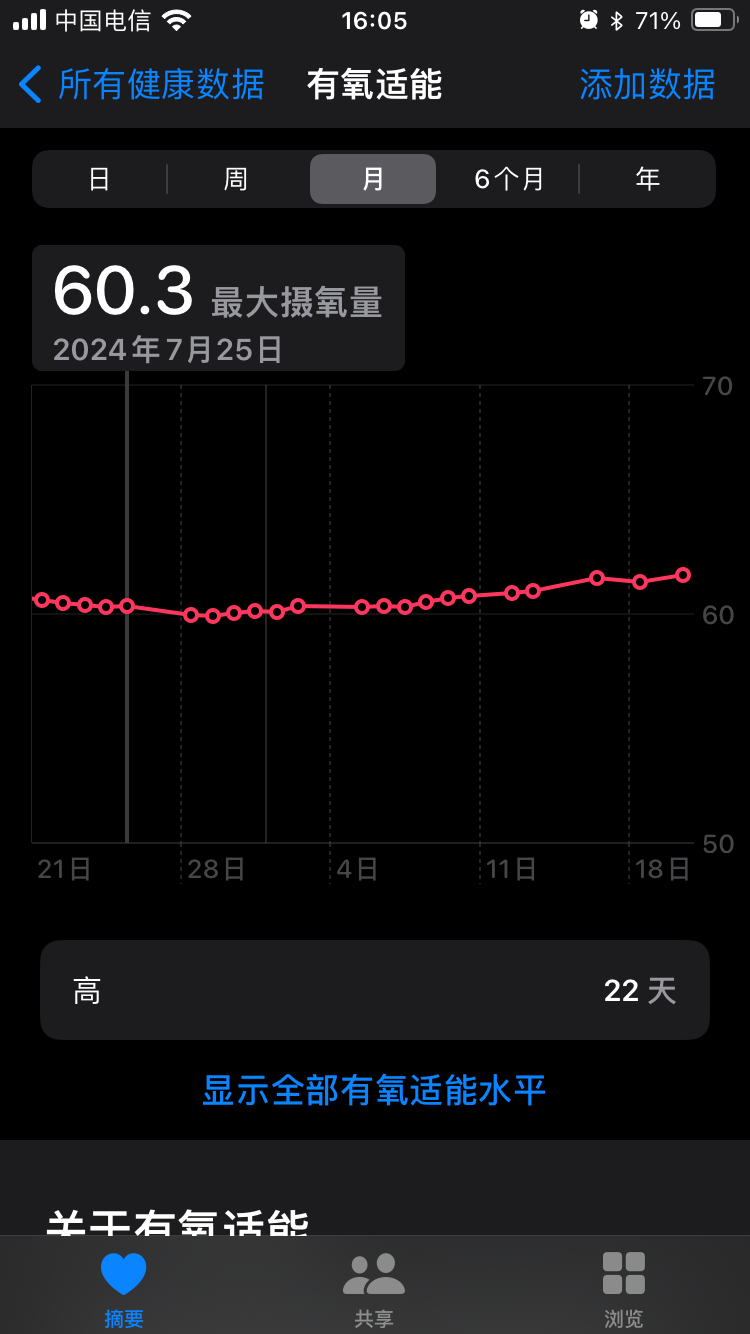Select the 月 segment
The height and width of the screenshot is (1334, 750).
pos(373,179)
